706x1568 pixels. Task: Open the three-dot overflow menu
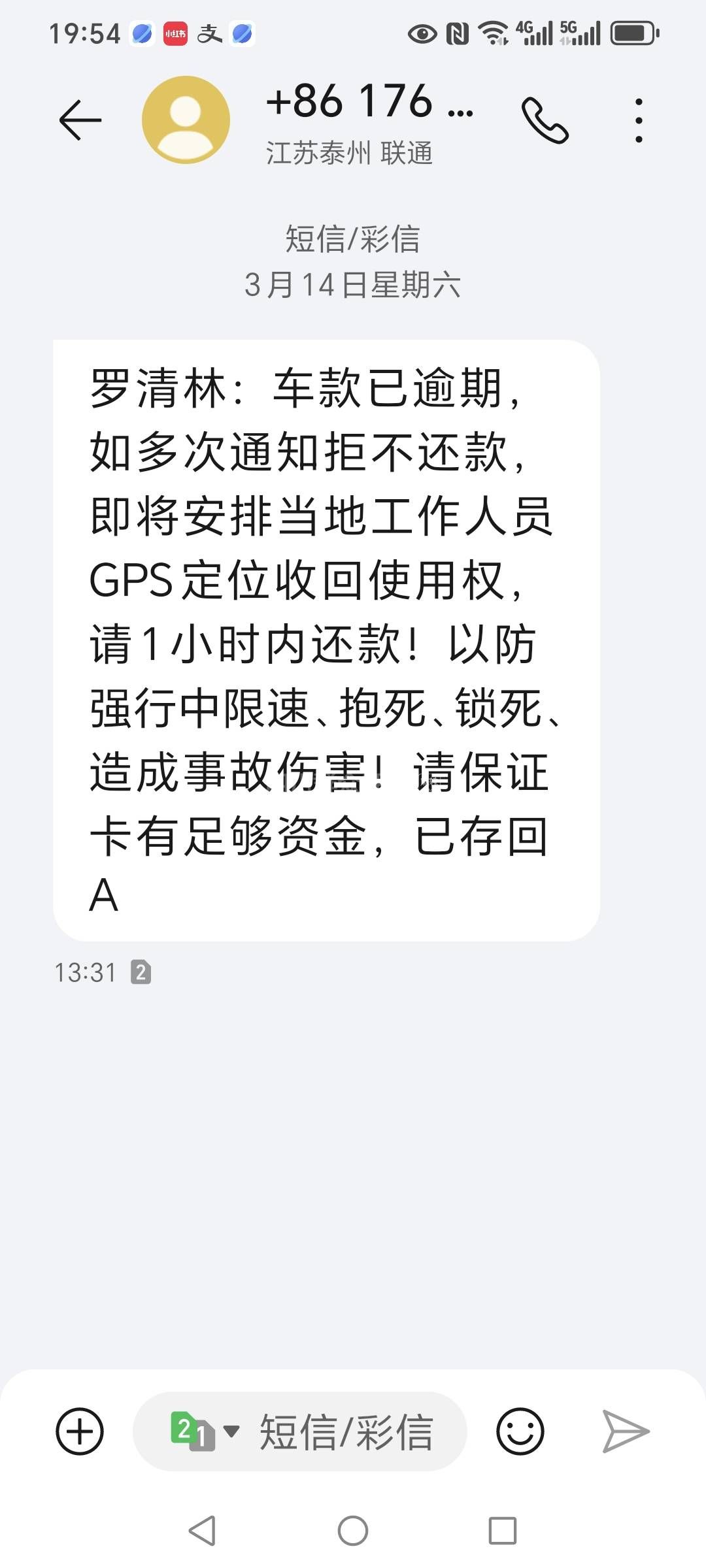pos(639,120)
